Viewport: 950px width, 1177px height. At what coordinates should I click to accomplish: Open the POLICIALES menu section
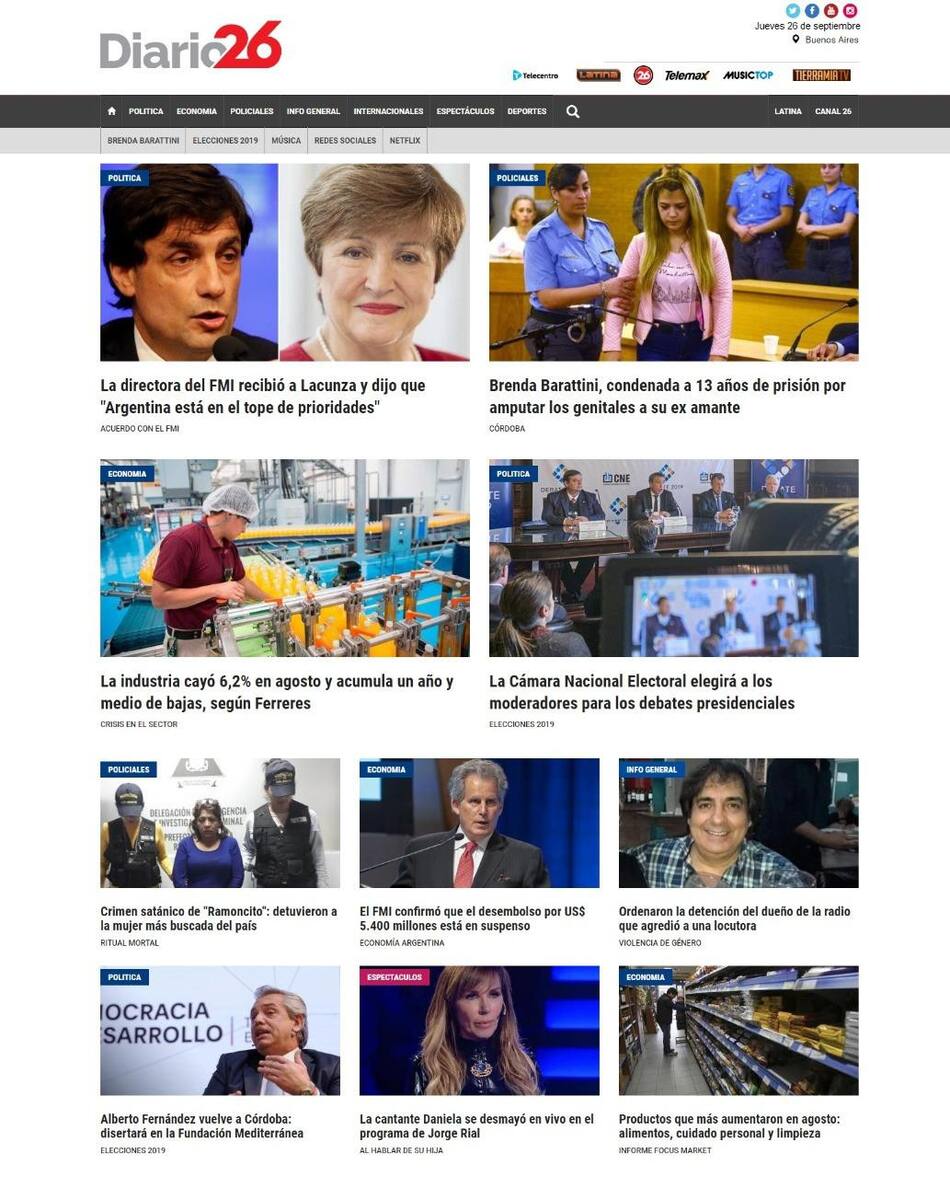point(253,111)
